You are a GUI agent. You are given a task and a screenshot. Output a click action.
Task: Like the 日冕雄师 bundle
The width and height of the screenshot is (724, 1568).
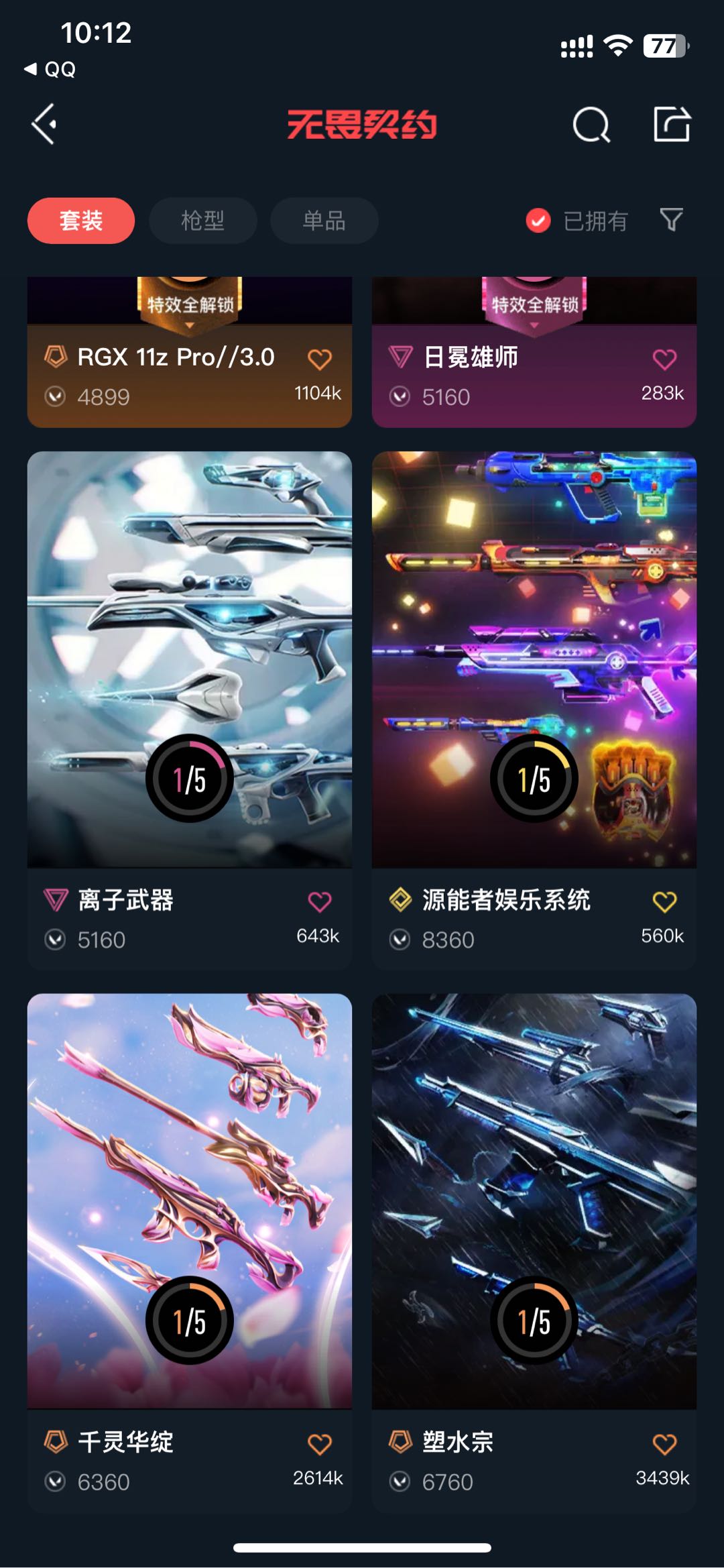(x=664, y=359)
